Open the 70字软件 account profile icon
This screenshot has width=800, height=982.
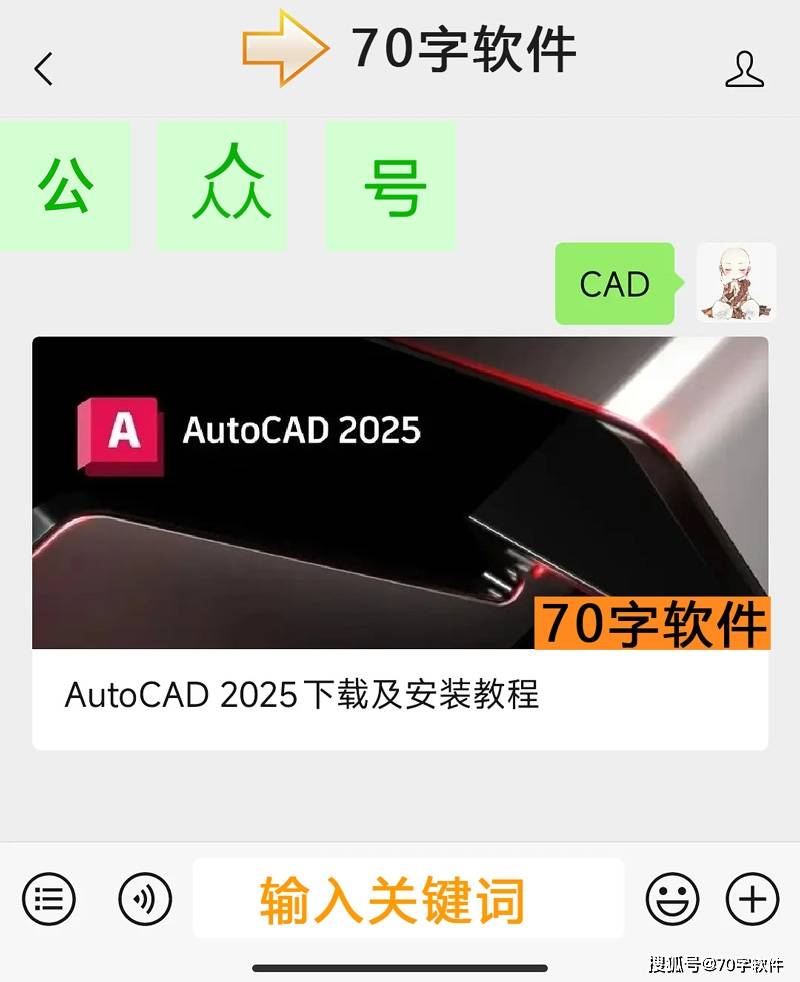click(744, 69)
